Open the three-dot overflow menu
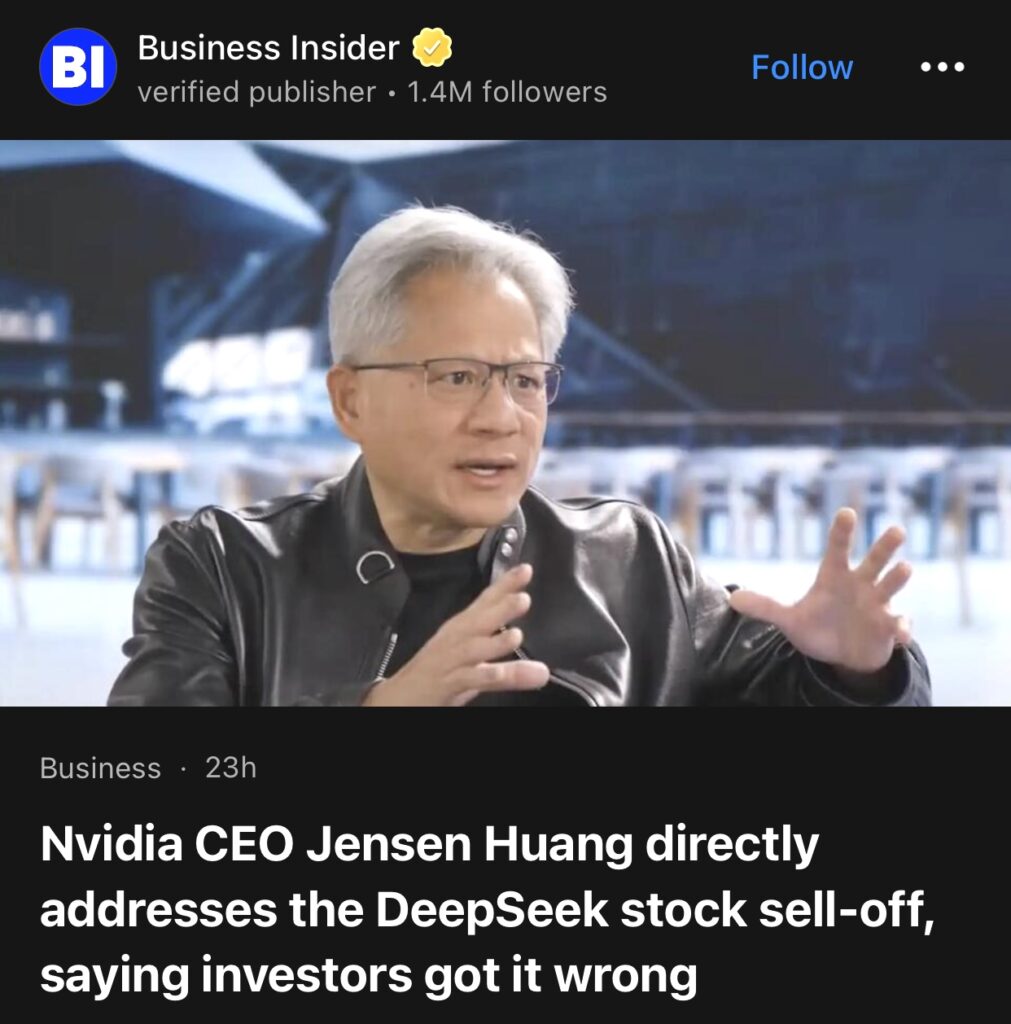The height and width of the screenshot is (1024, 1011). (x=941, y=68)
